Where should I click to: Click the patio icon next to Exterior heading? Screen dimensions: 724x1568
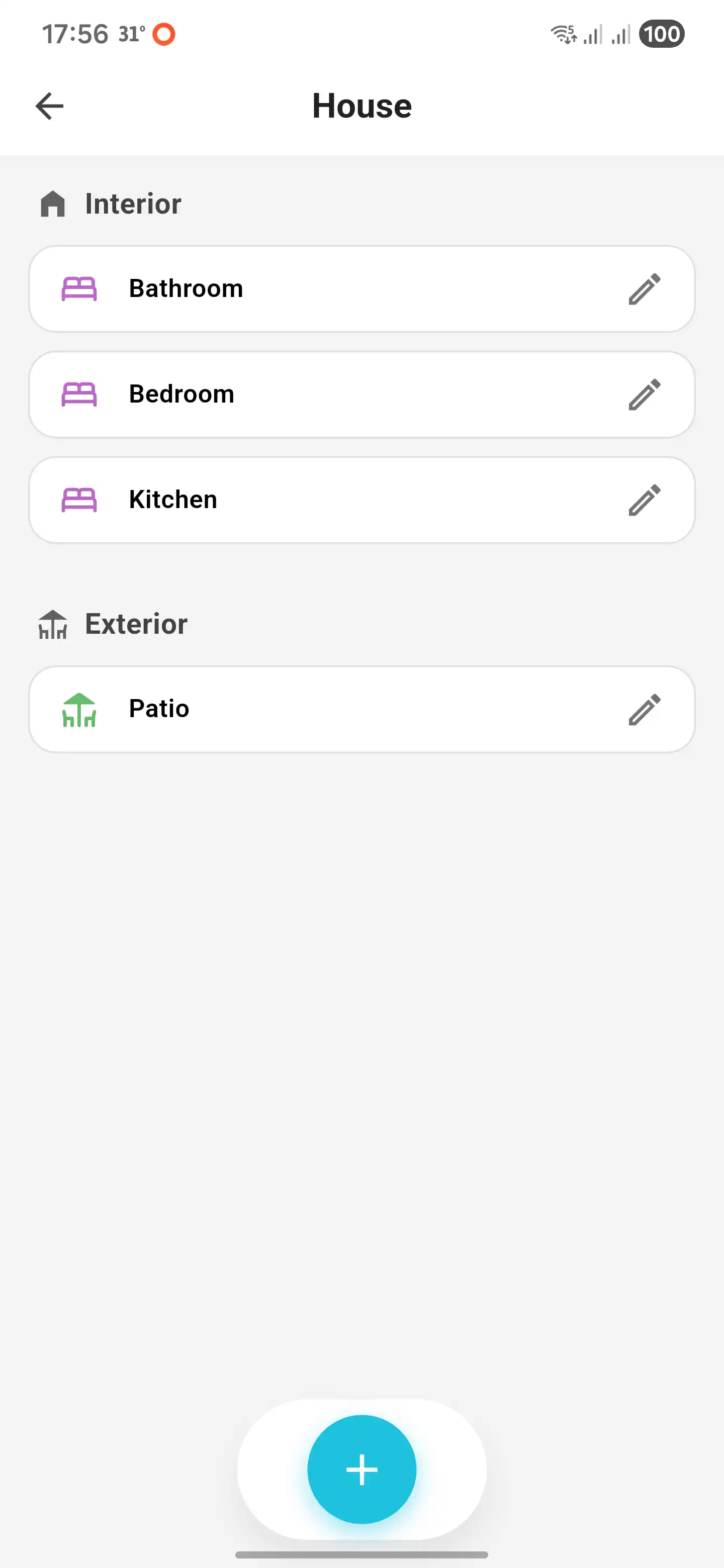(x=52, y=623)
